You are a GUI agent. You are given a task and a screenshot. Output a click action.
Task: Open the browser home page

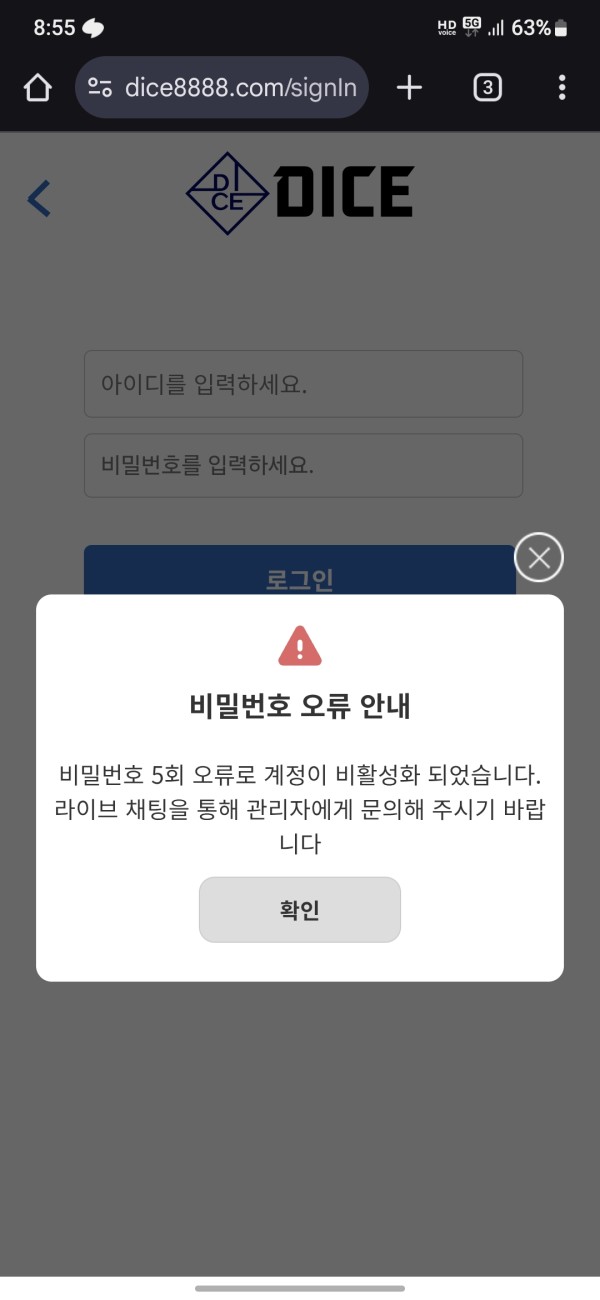pyautogui.click(x=37, y=88)
